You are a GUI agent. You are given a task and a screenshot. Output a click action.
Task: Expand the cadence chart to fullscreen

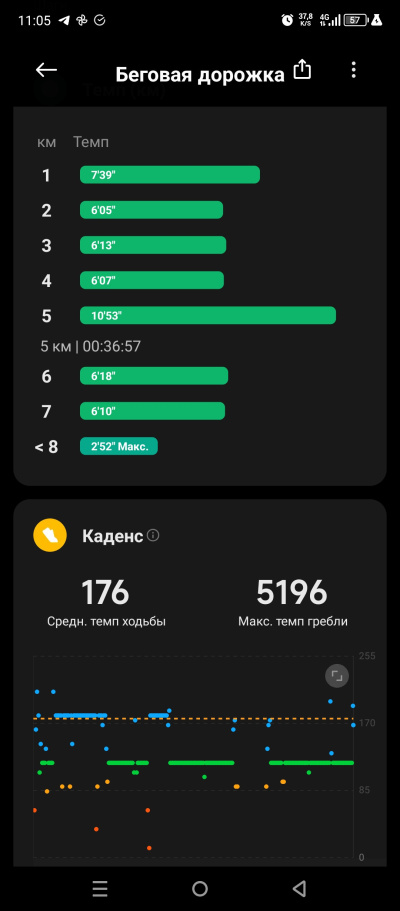pos(337,676)
